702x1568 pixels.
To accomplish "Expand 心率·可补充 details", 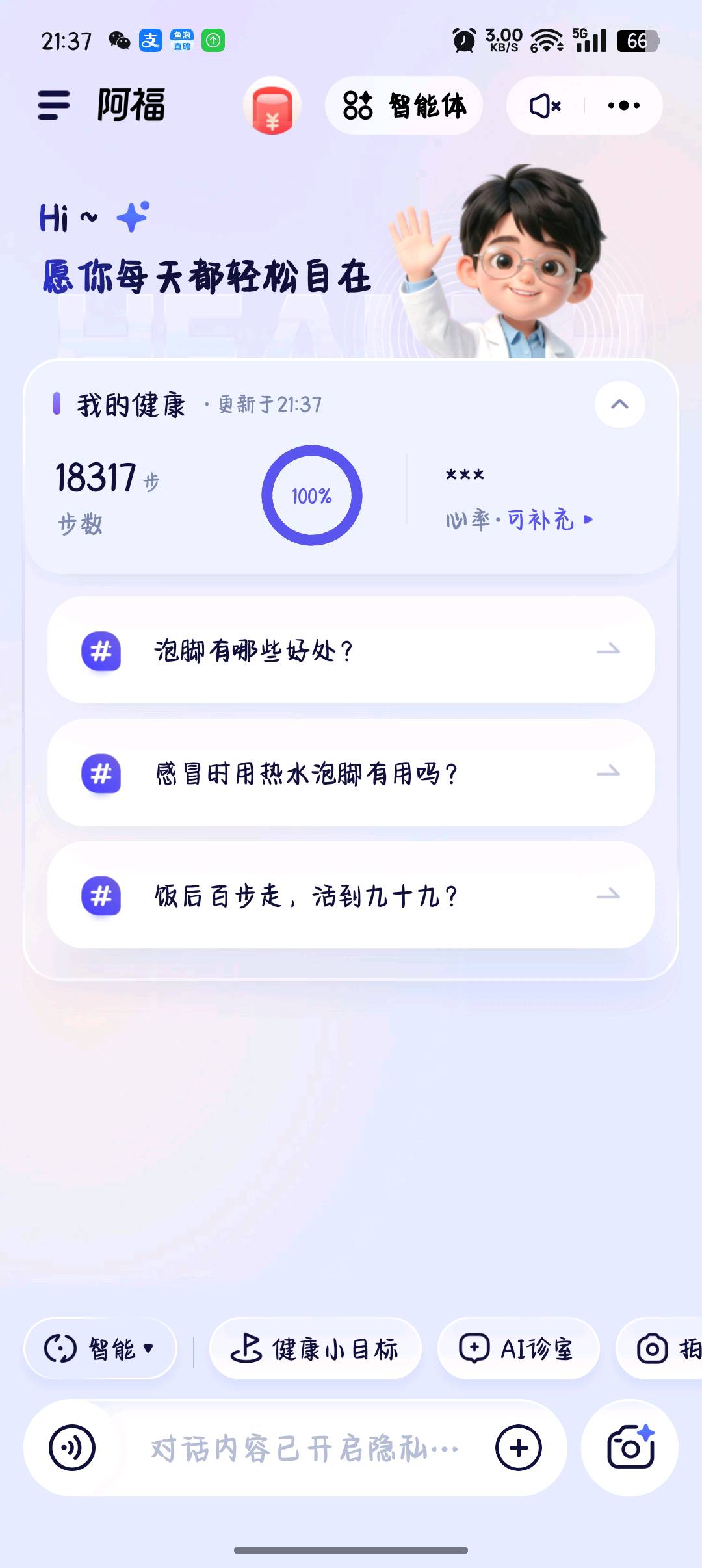I will (x=518, y=520).
